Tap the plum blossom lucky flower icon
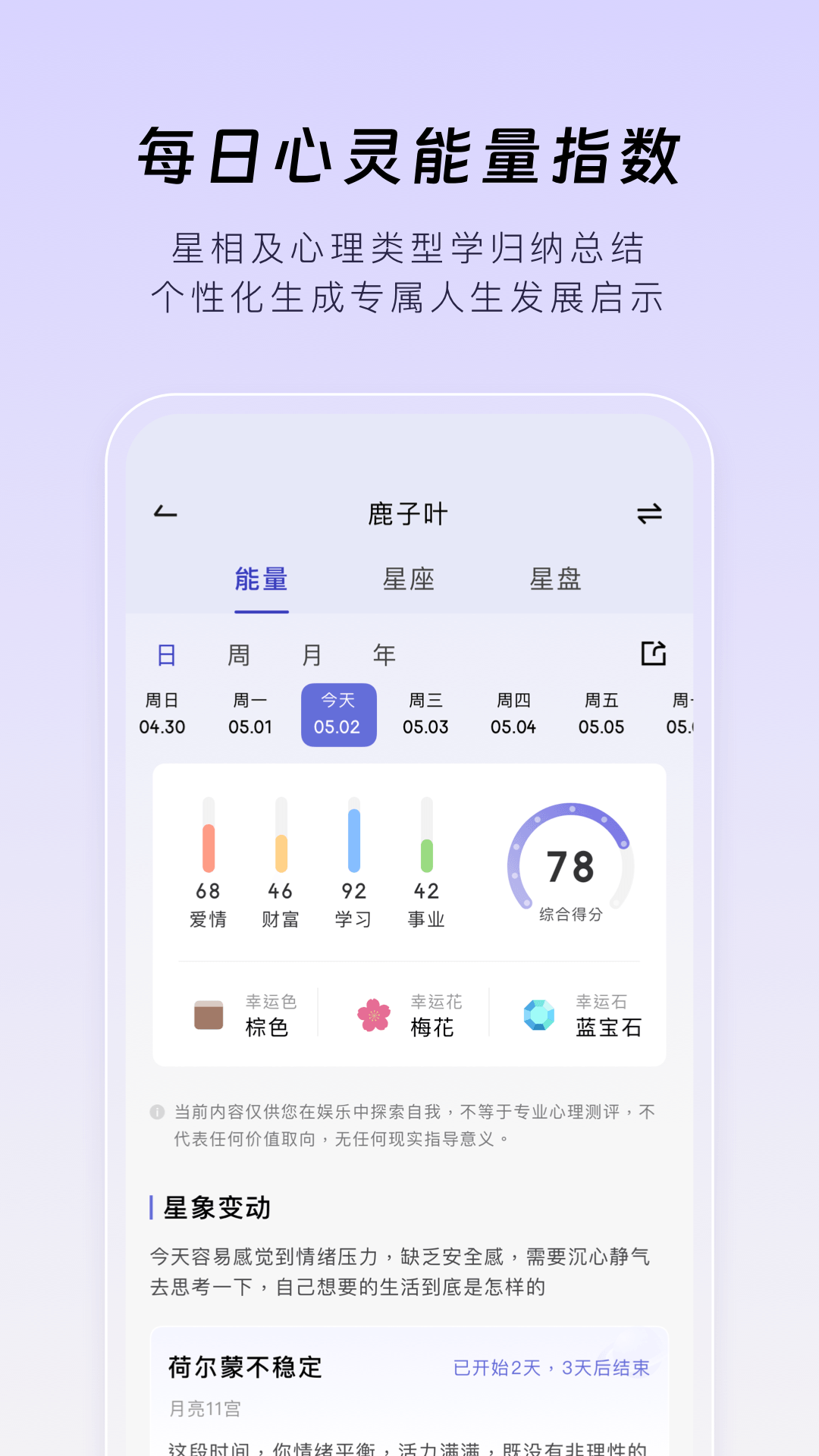The height and width of the screenshot is (1456, 819). [x=375, y=1012]
